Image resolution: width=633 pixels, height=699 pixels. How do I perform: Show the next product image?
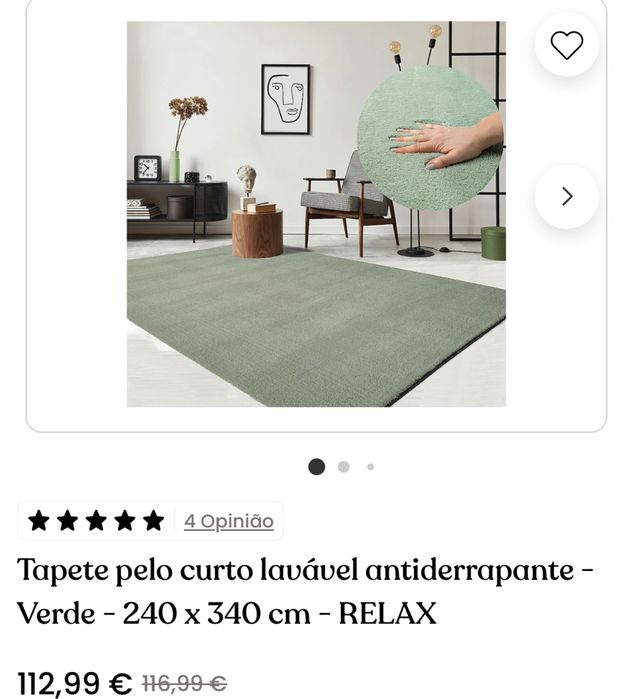(x=567, y=196)
